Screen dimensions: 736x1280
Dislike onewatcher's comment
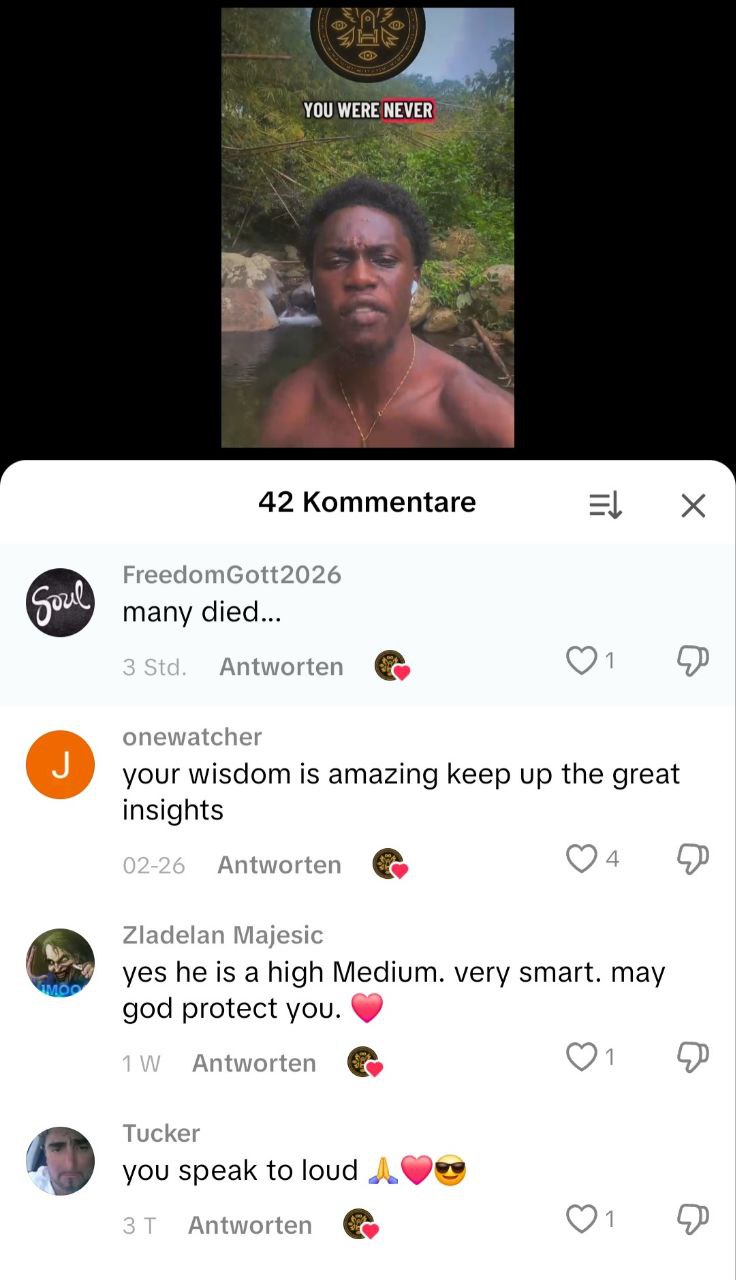click(x=693, y=858)
